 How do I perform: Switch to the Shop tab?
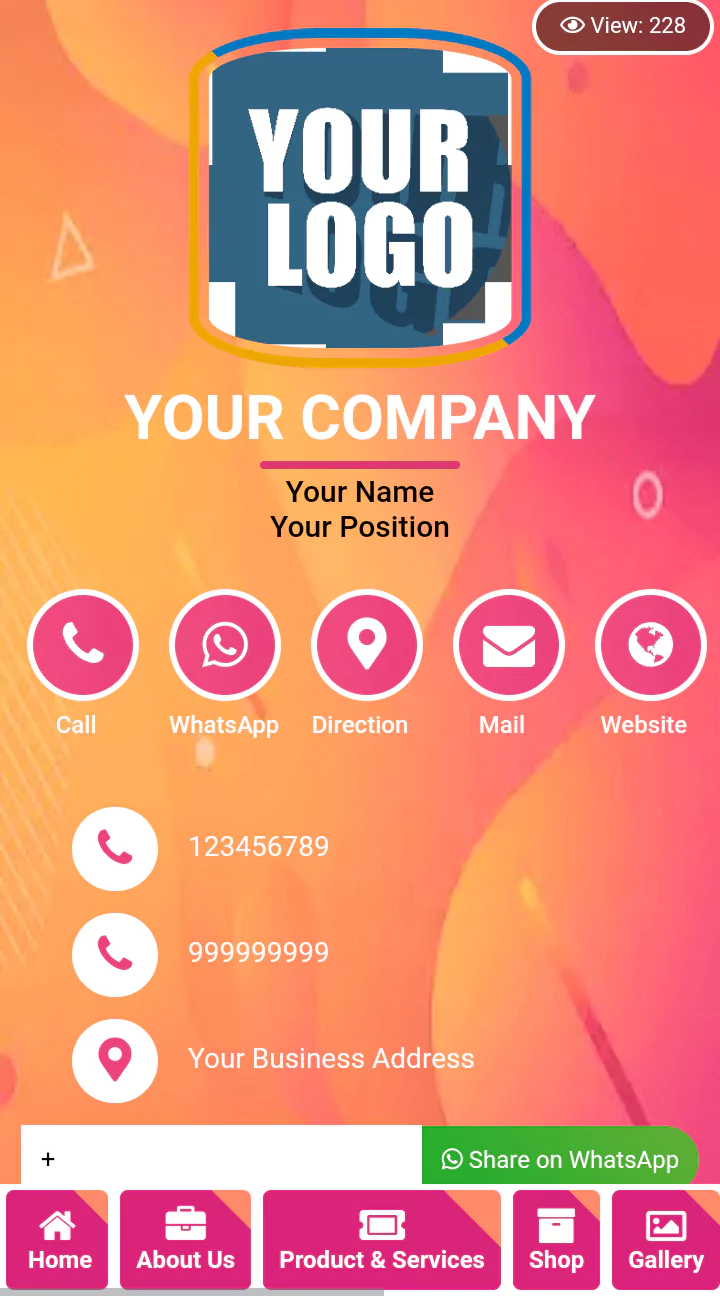pyautogui.click(x=556, y=1240)
